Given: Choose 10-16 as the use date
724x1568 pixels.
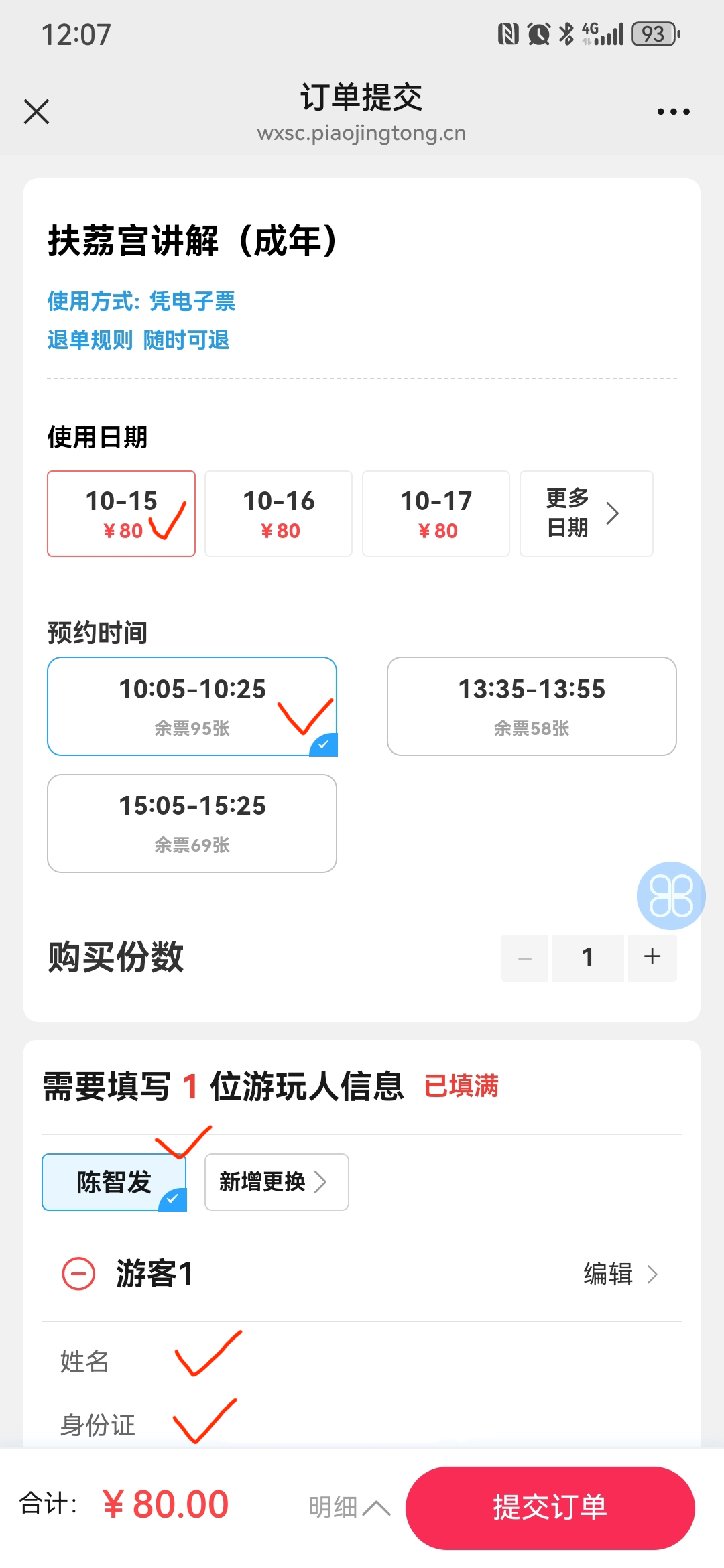Looking at the screenshot, I should pyautogui.click(x=278, y=513).
